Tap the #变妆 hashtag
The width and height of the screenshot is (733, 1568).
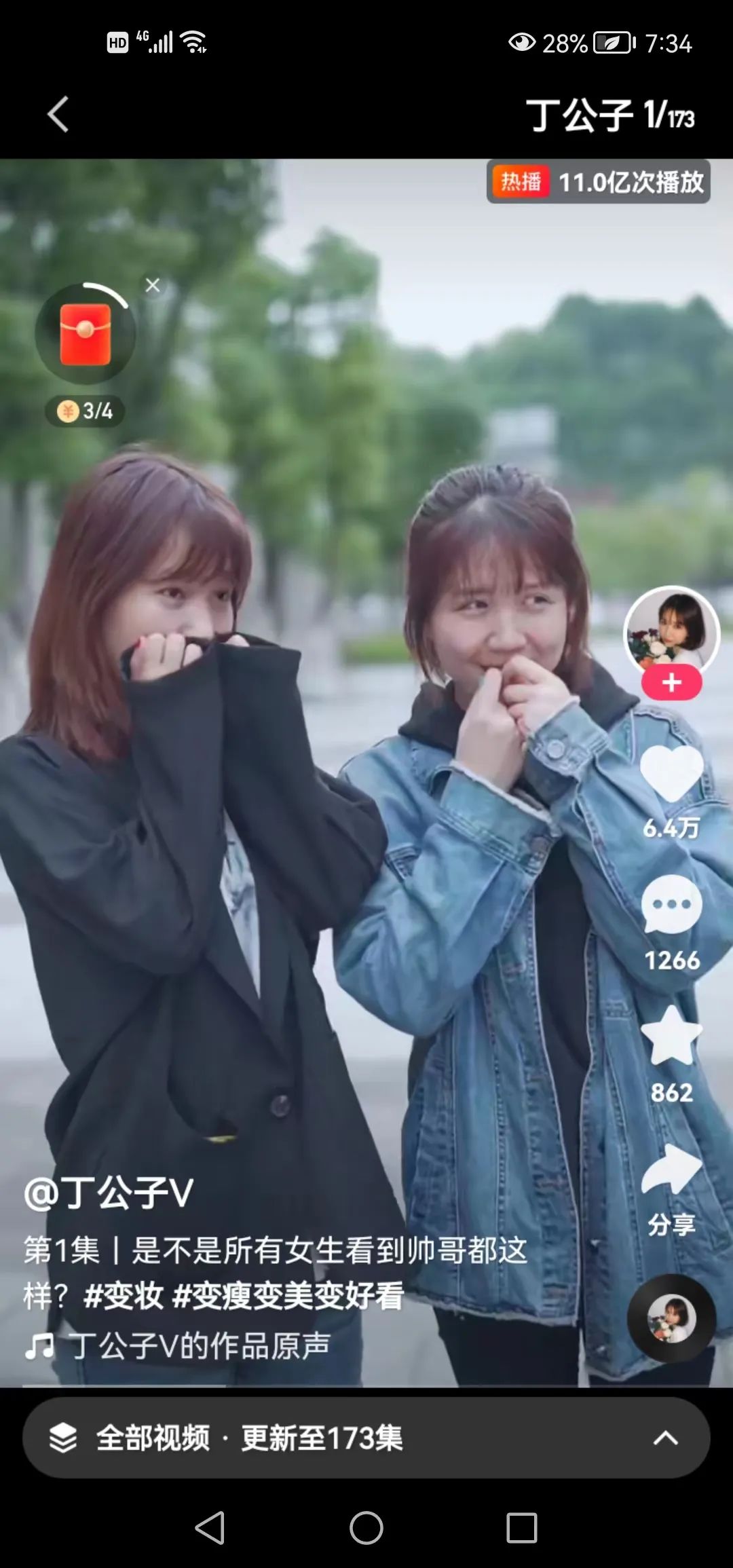123,1296
